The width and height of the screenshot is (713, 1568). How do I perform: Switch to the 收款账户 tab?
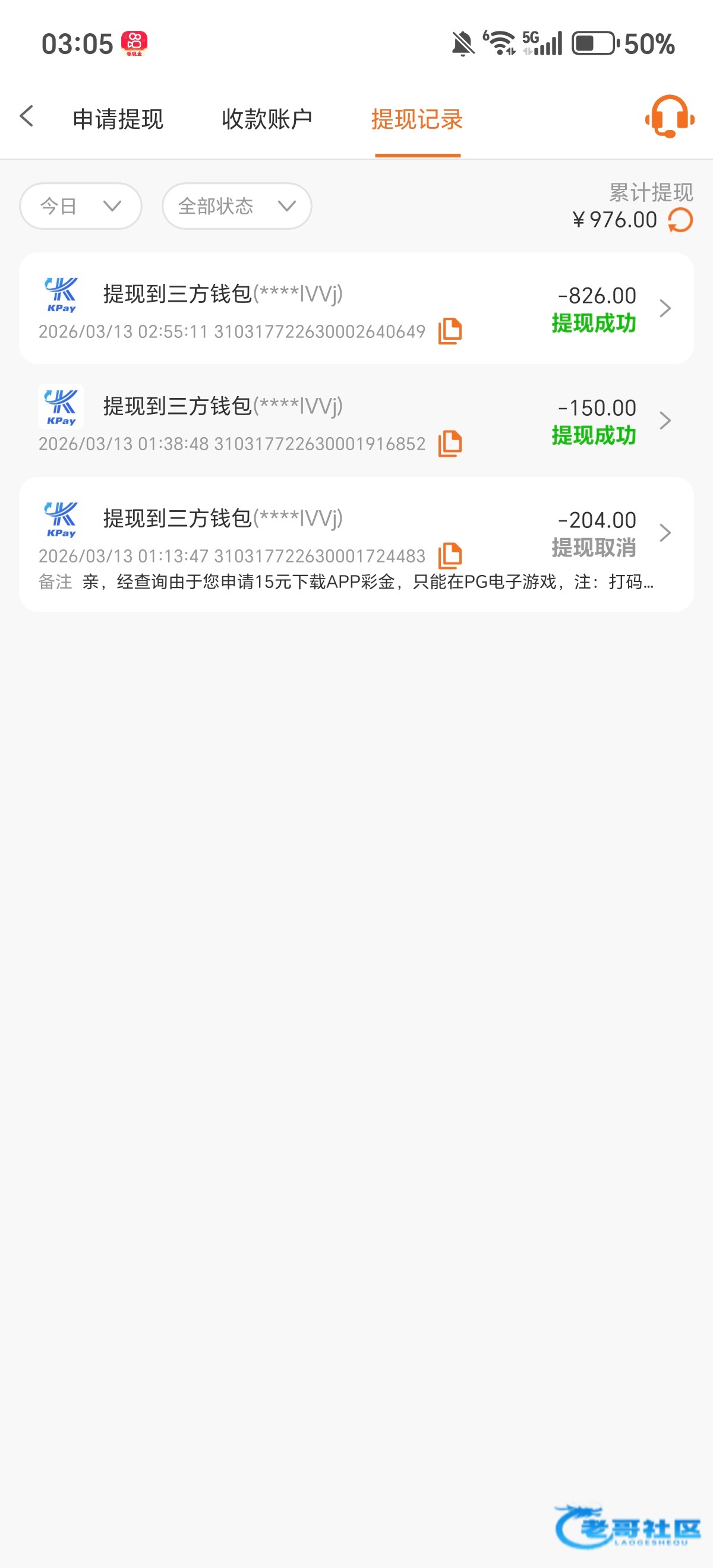tap(267, 119)
